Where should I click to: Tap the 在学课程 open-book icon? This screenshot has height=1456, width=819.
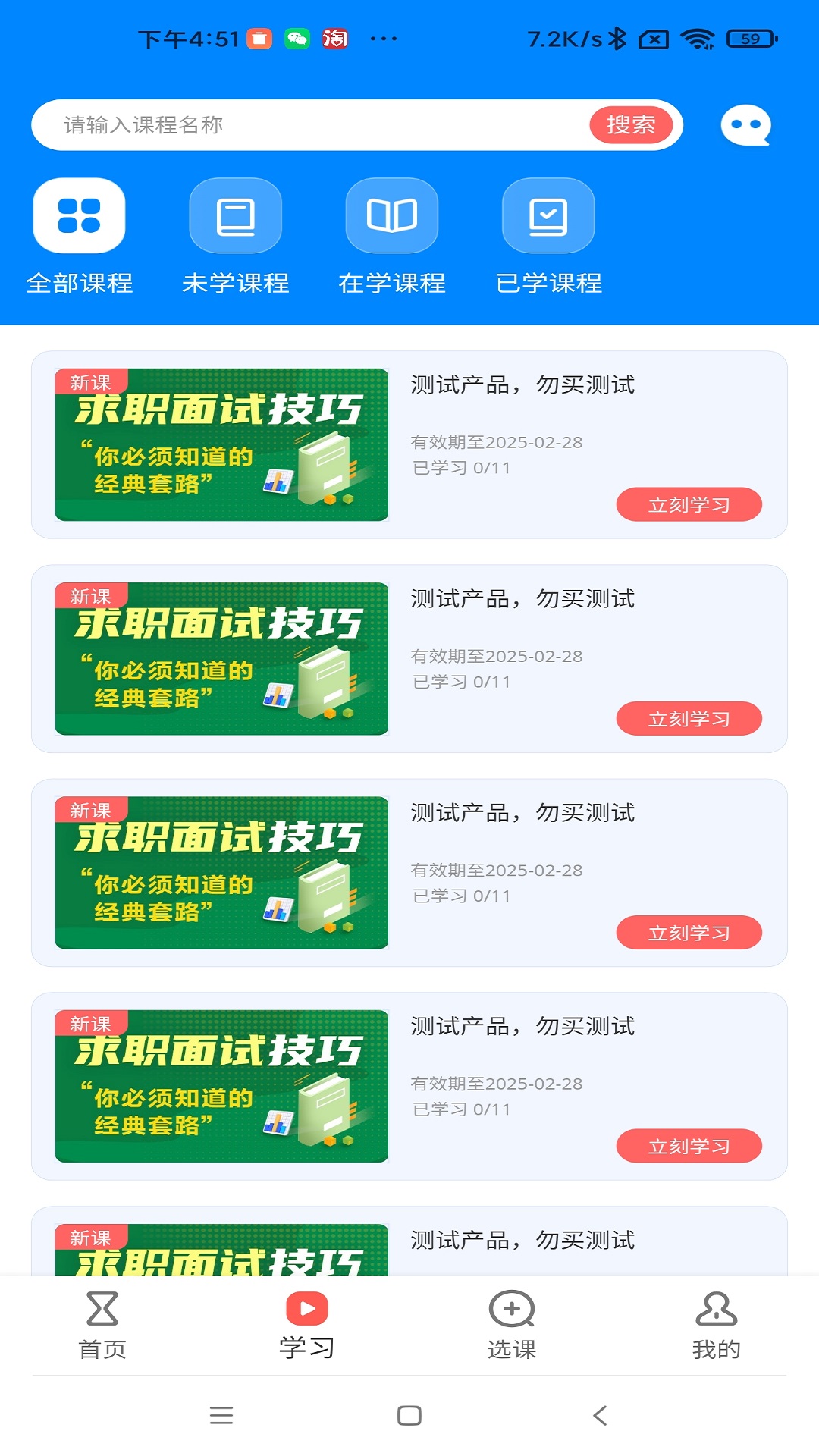click(x=392, y=216)
